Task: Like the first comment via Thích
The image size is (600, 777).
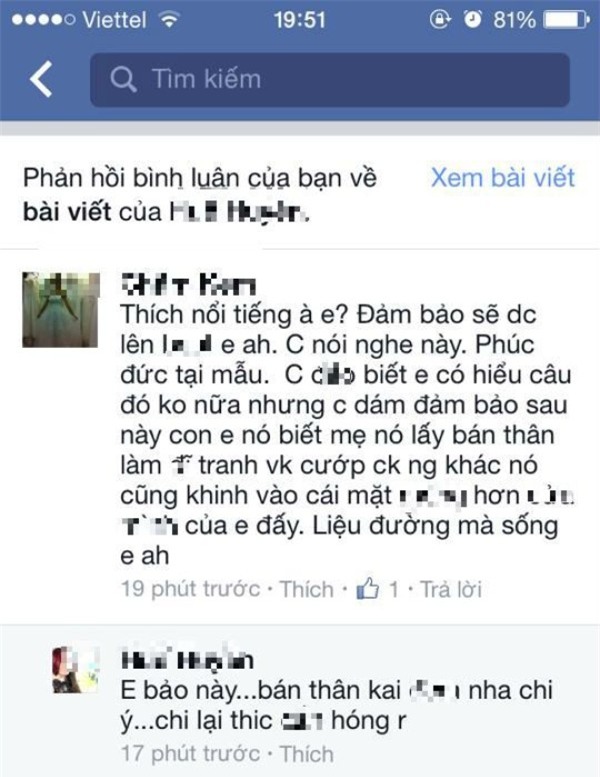Action: [x=306, y=589]
